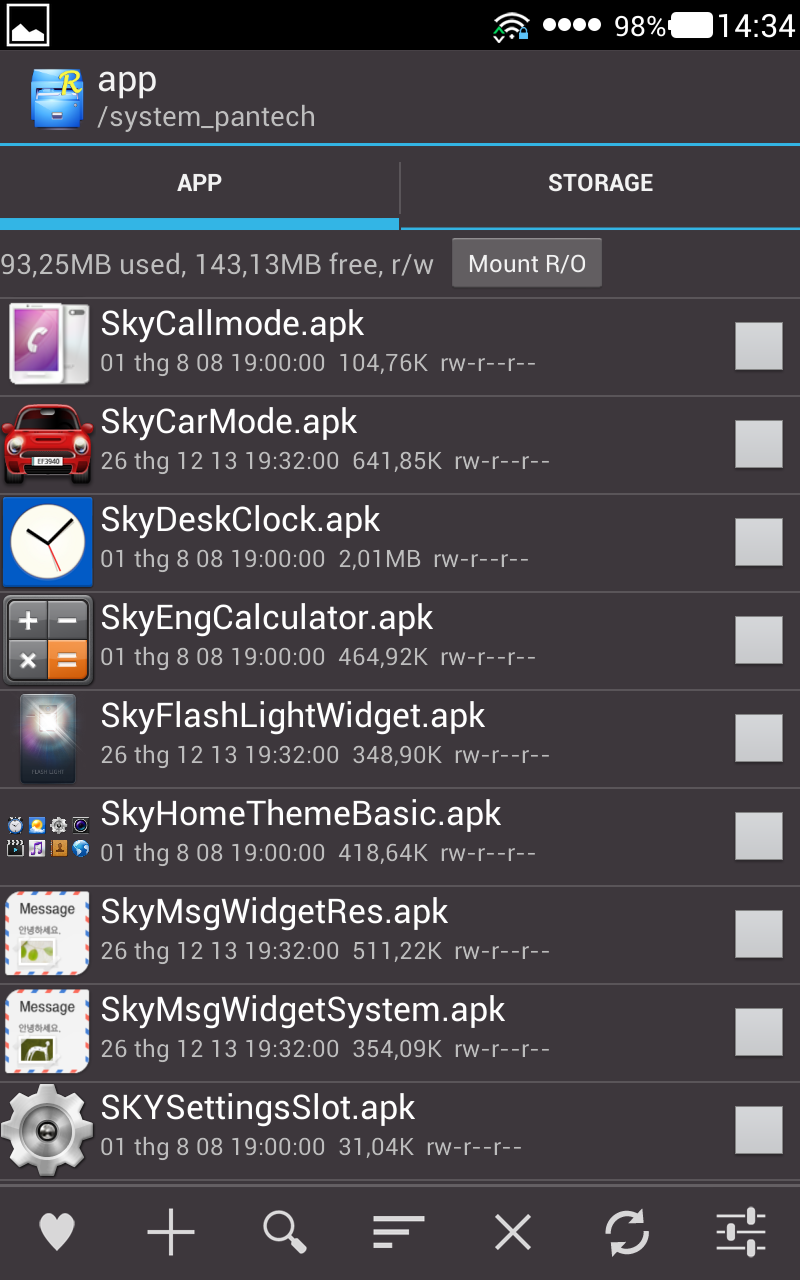This screenshot has width=800, height=1280.
Task: Tap the Root Explorer app icon
Action: pyautogui.click(x=56, y=97)
